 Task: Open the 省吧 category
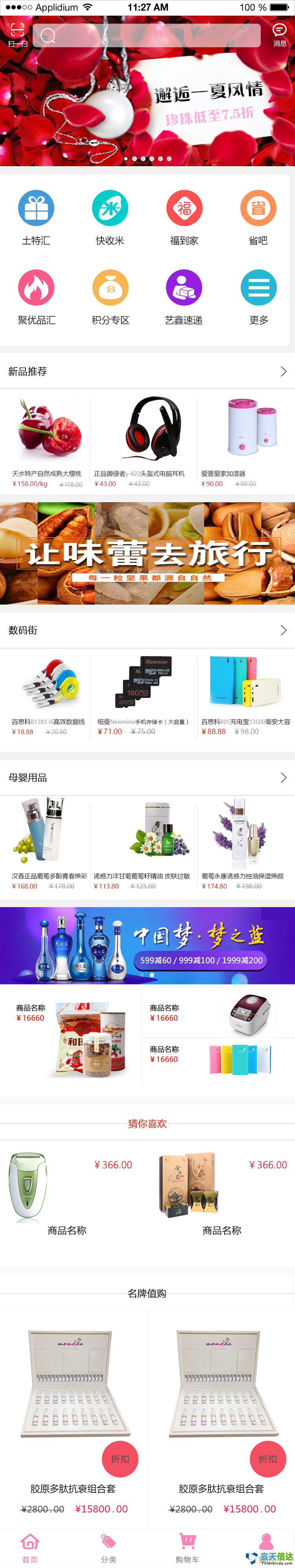(258, 217)
